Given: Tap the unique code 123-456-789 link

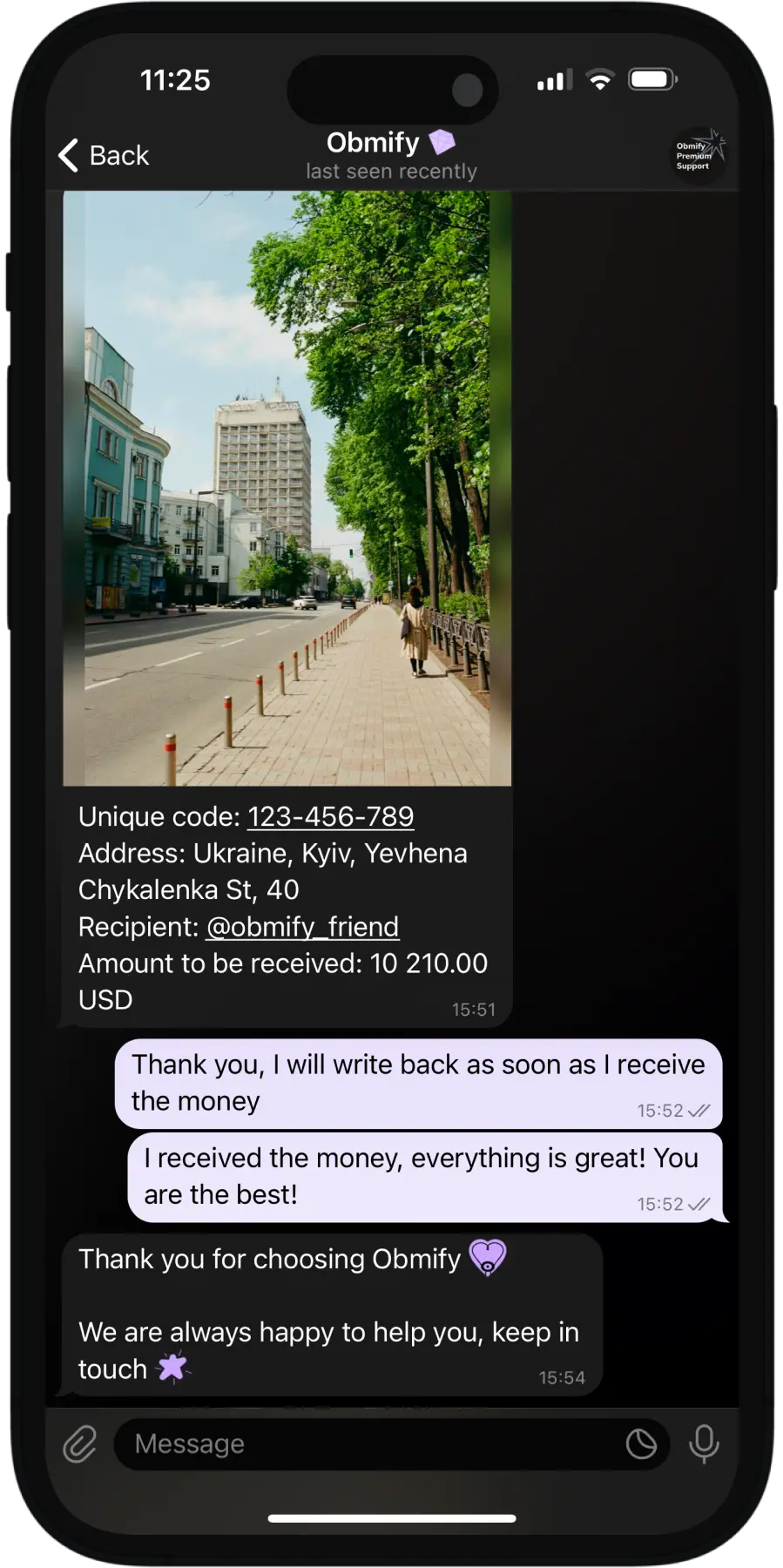Looking at the screenshot, I should pos(330,817).
